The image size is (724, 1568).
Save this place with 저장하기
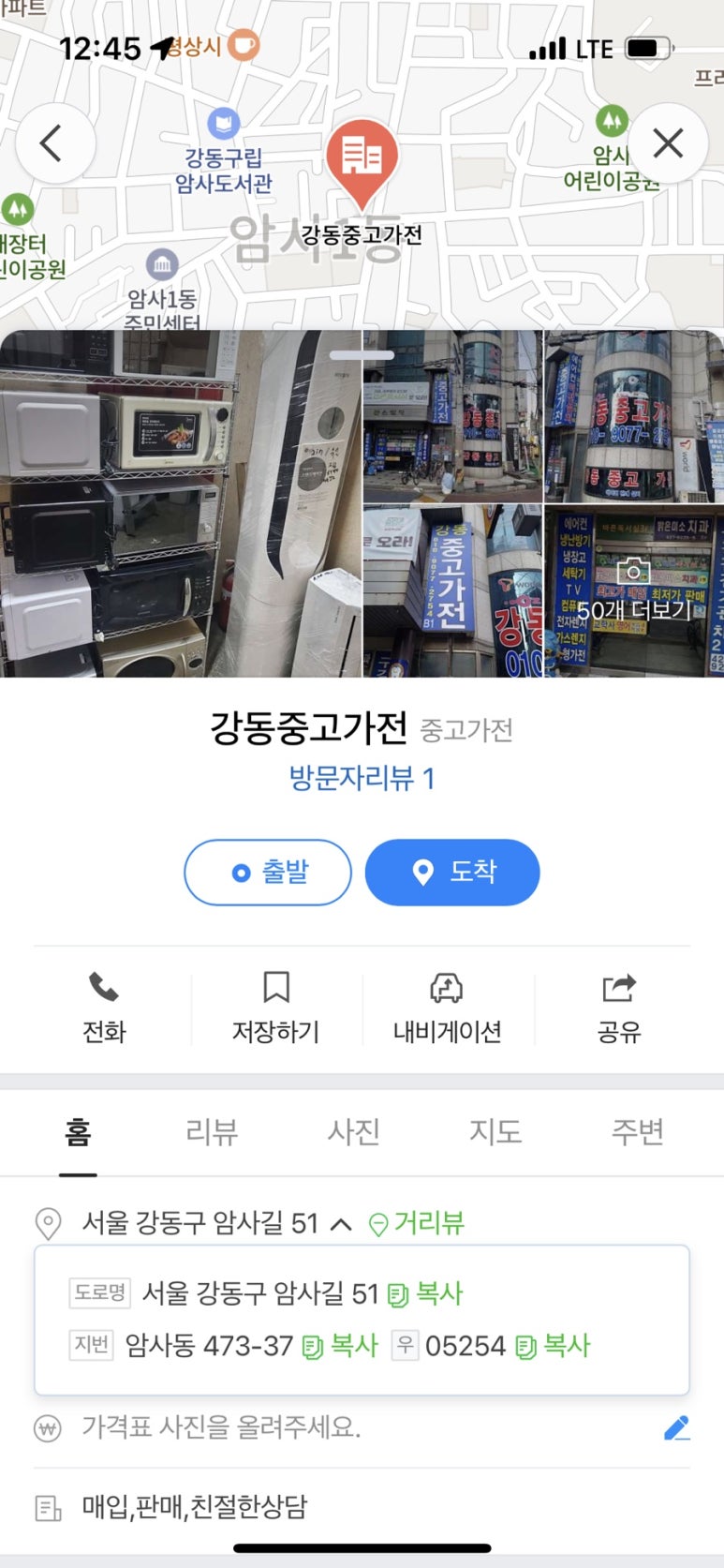tap(275, 1008)
